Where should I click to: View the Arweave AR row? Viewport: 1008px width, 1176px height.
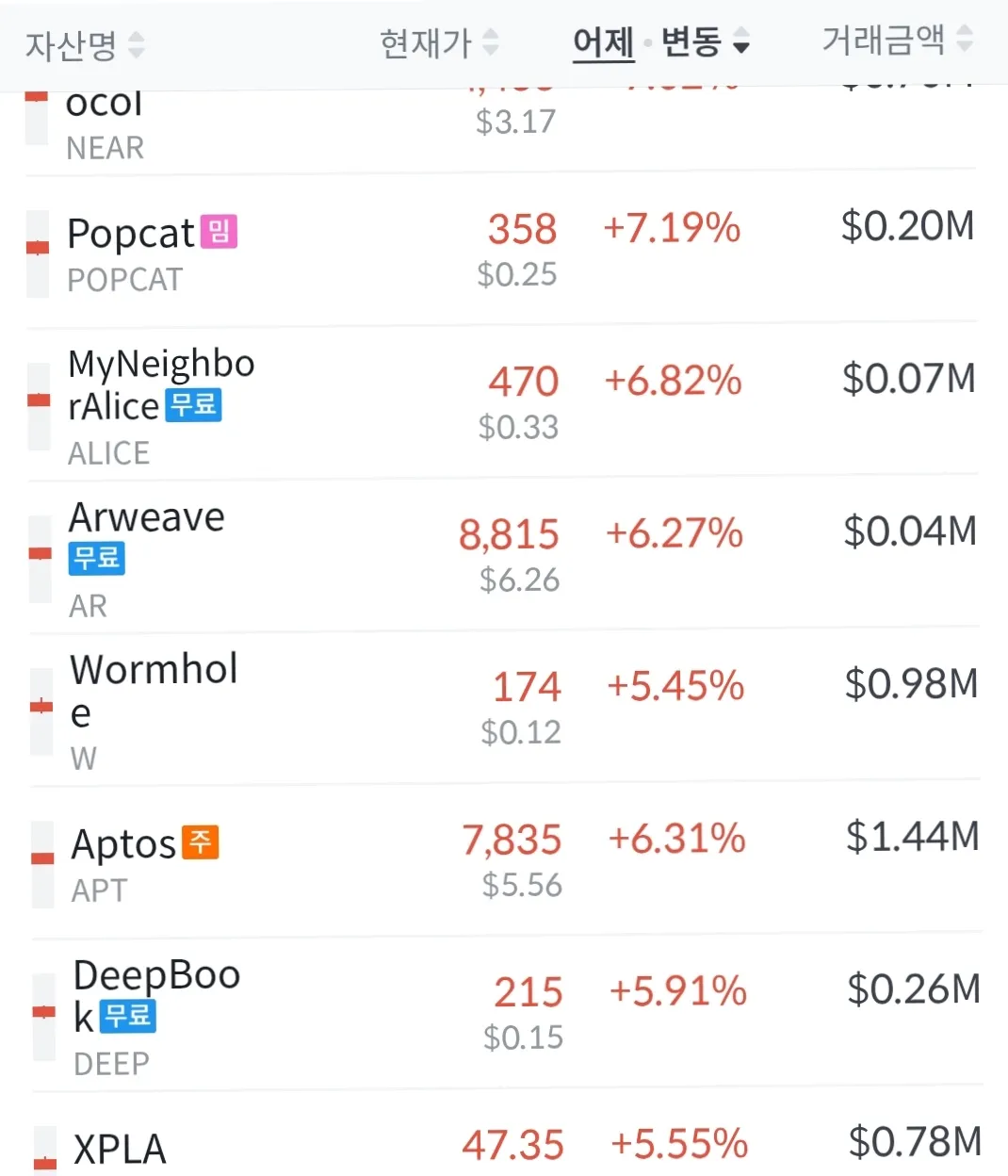pyautogui.click(x=146, y=556)
